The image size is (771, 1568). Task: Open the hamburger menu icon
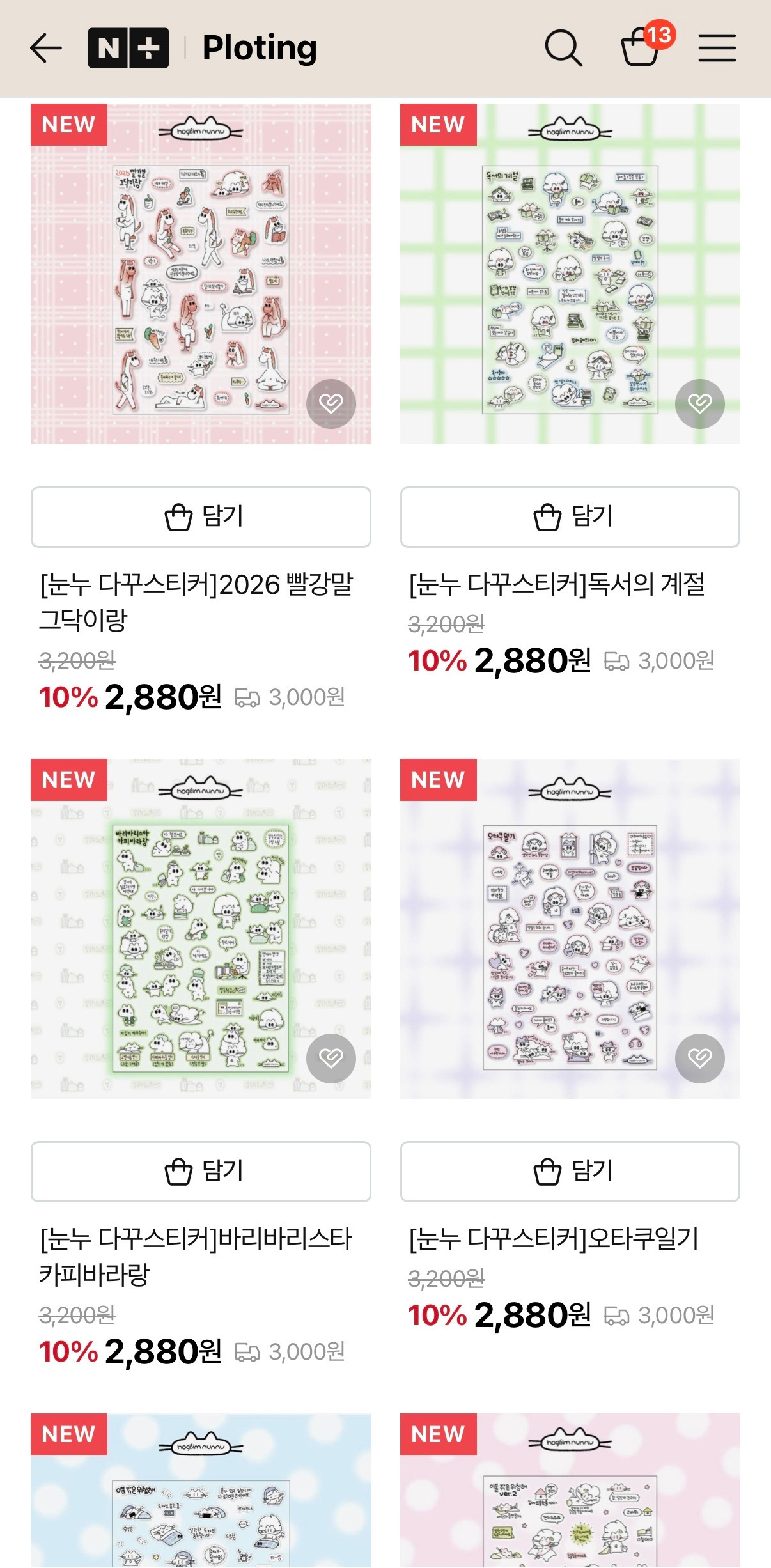[717, 48]
